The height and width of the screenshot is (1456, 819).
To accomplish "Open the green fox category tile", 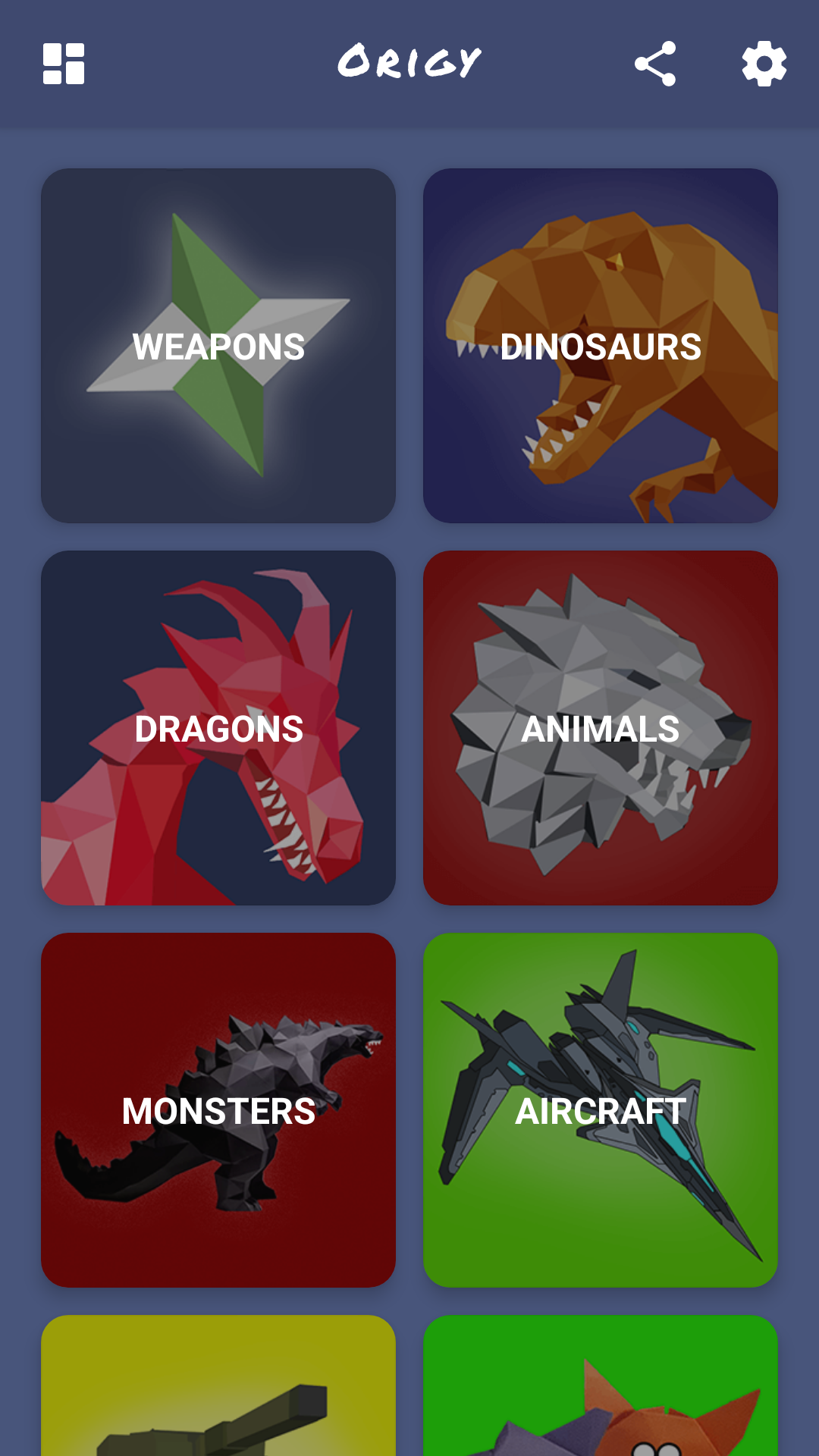I will pos(601,1386).
